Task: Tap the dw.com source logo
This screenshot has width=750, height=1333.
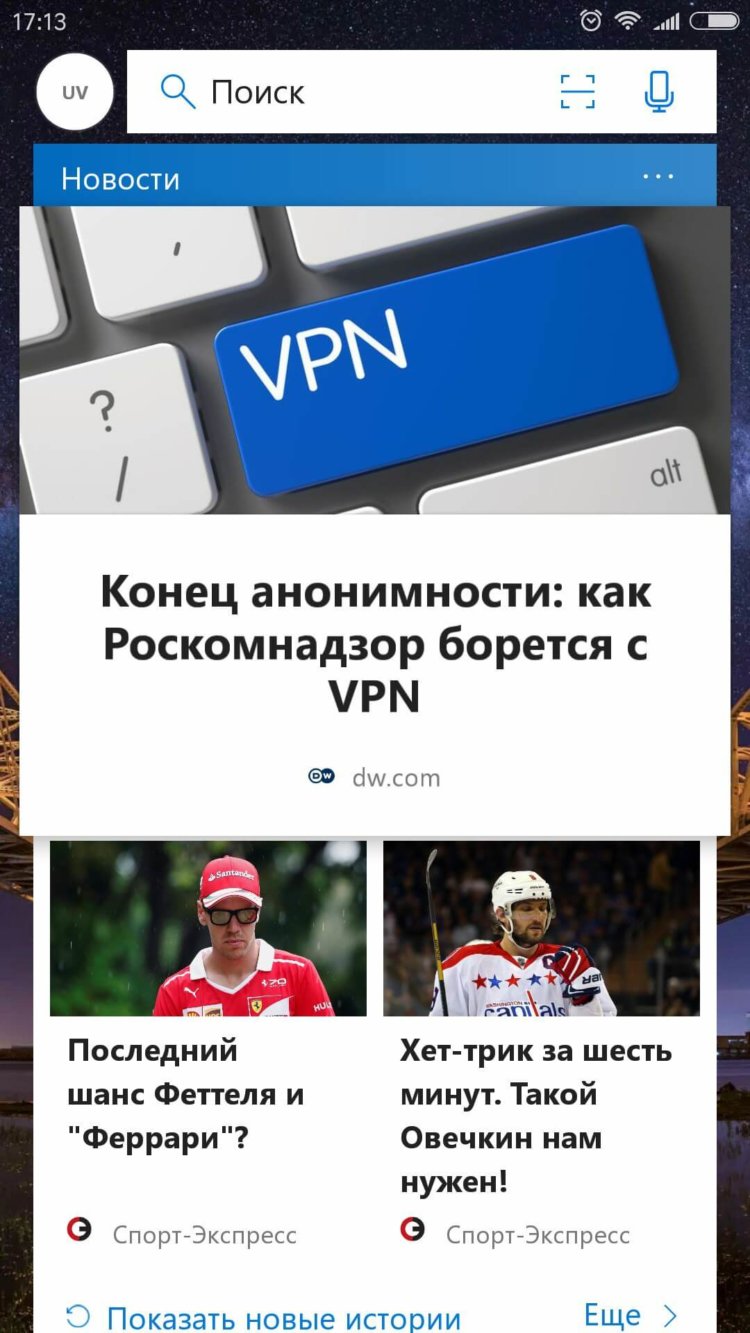Action: (319, 778)
